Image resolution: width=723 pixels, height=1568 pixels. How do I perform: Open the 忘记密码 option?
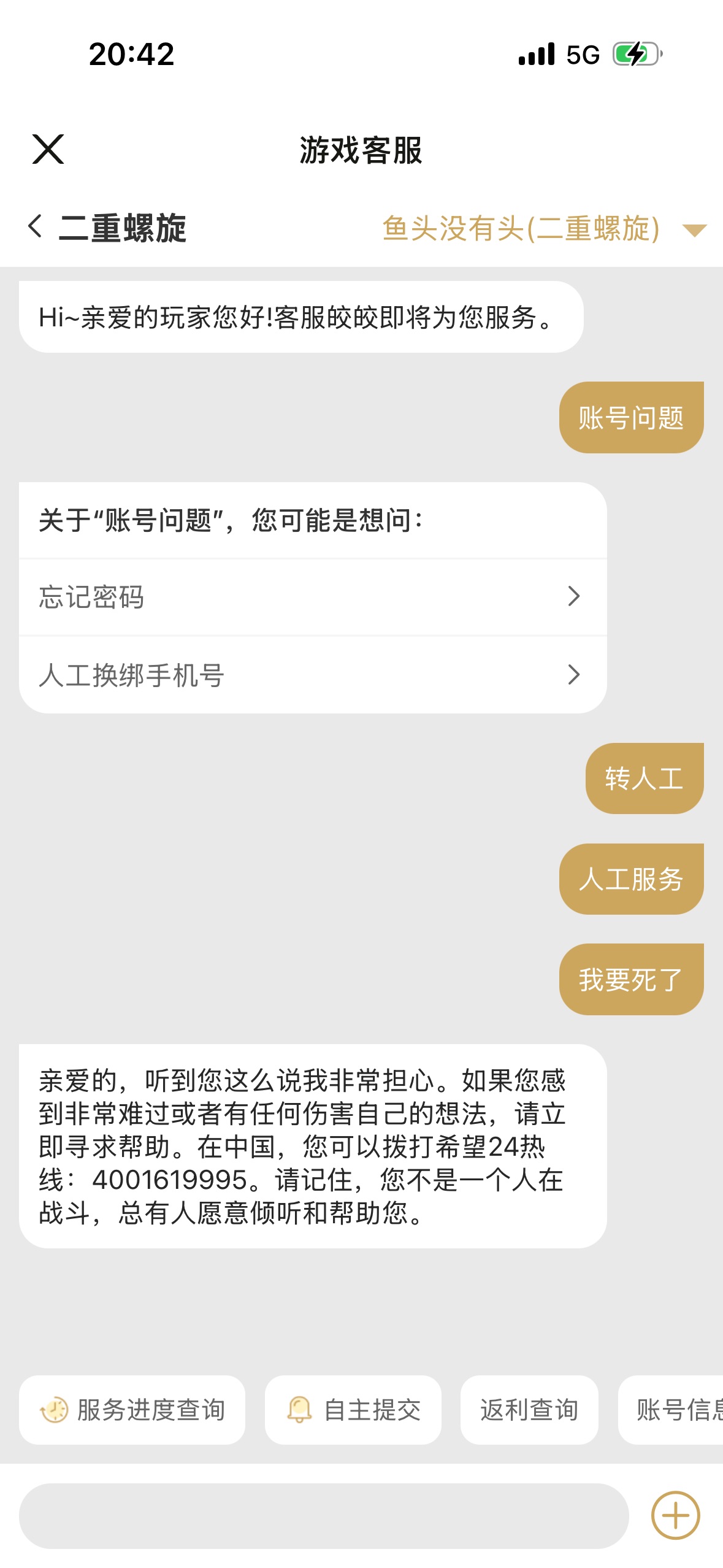(x=313, y=597)
